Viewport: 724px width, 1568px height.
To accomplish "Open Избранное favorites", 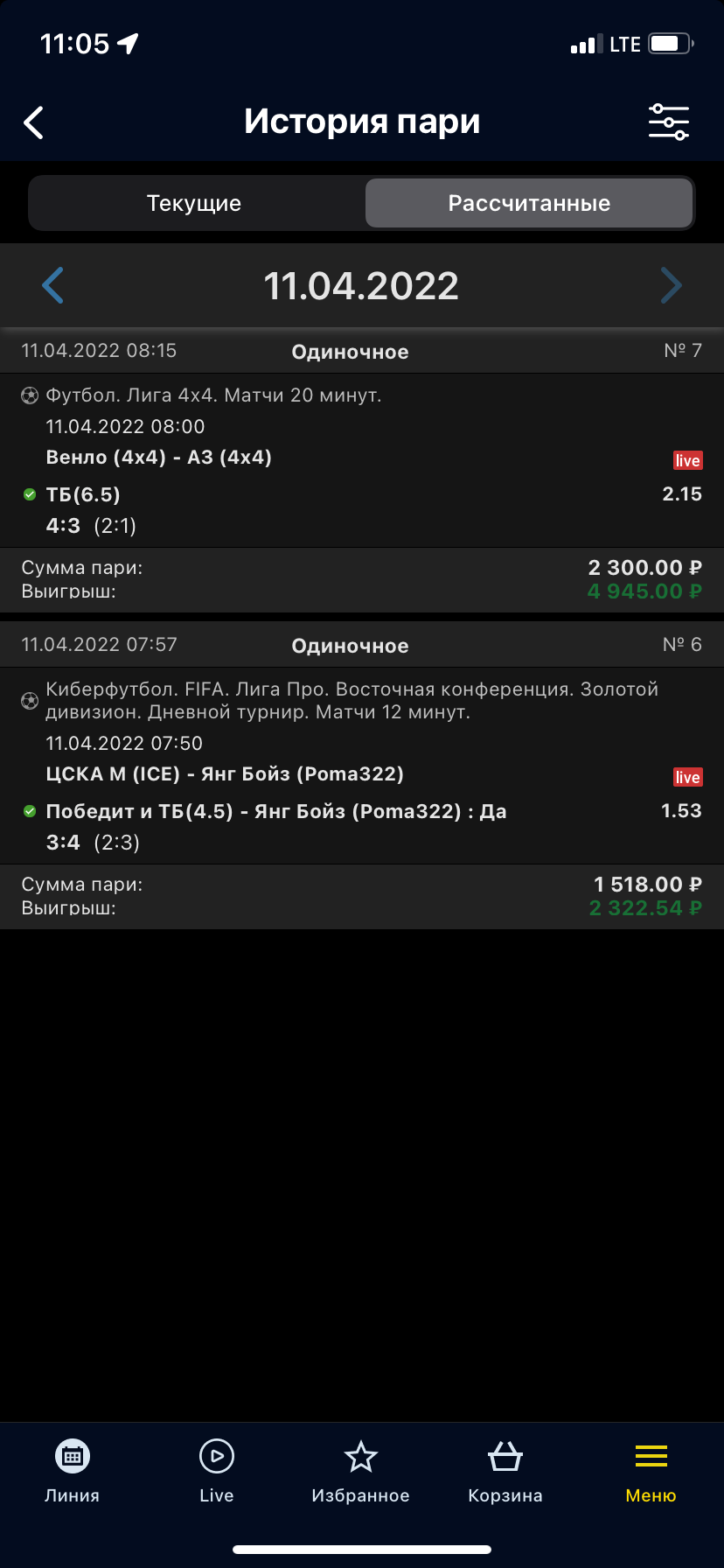I will 361,1472.
